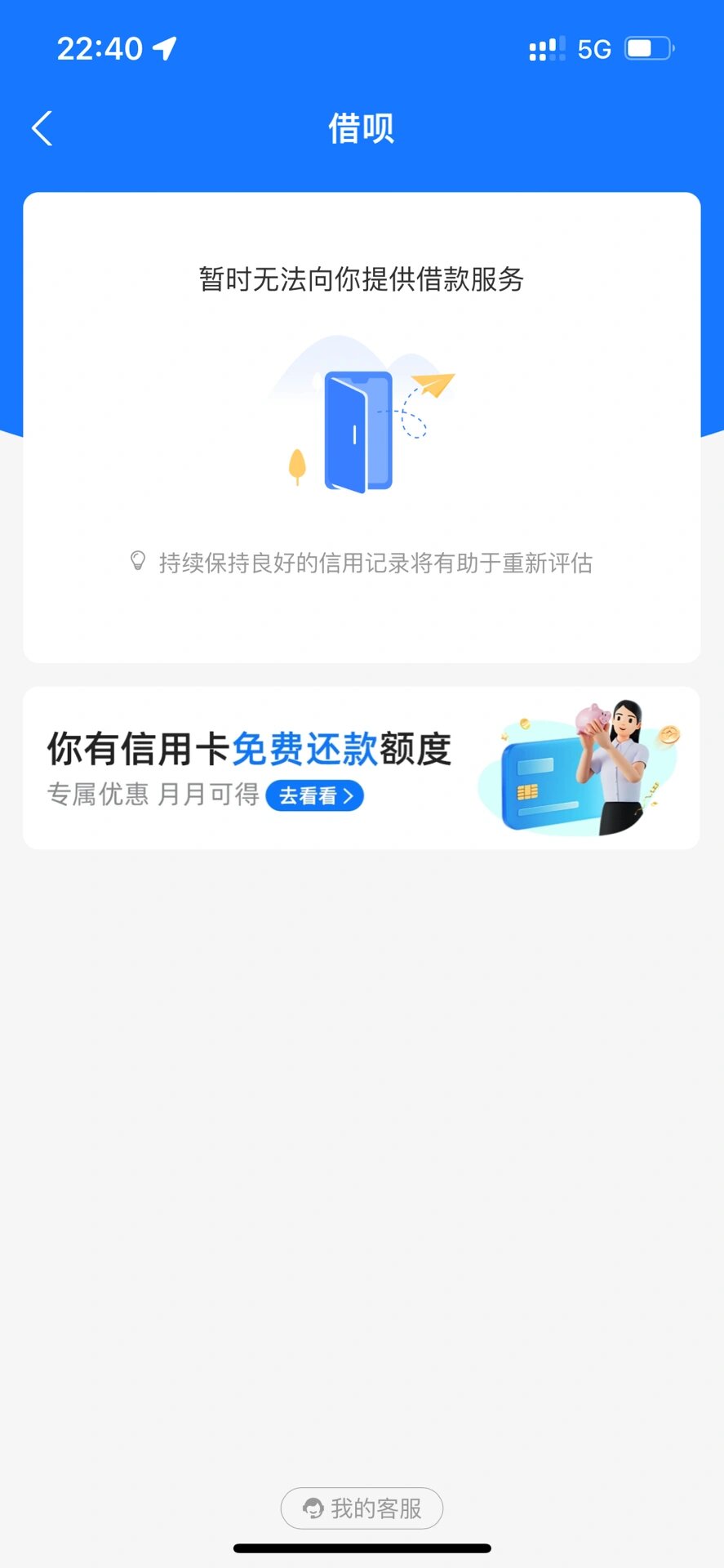Image resolution: width=724 pixels, height=1568 pixels.
Task: Tap the credit record tip text
Action: pos(377,563)
